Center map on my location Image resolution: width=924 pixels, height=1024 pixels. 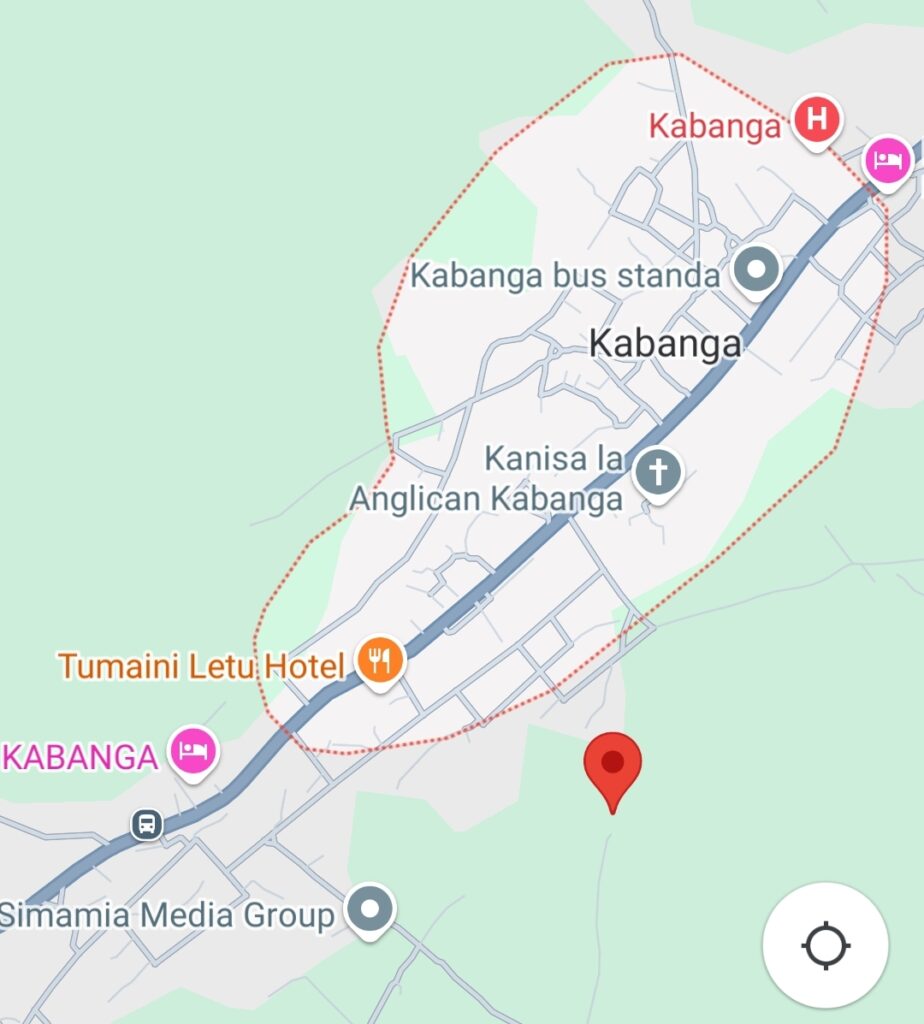[x=825, y=945]
